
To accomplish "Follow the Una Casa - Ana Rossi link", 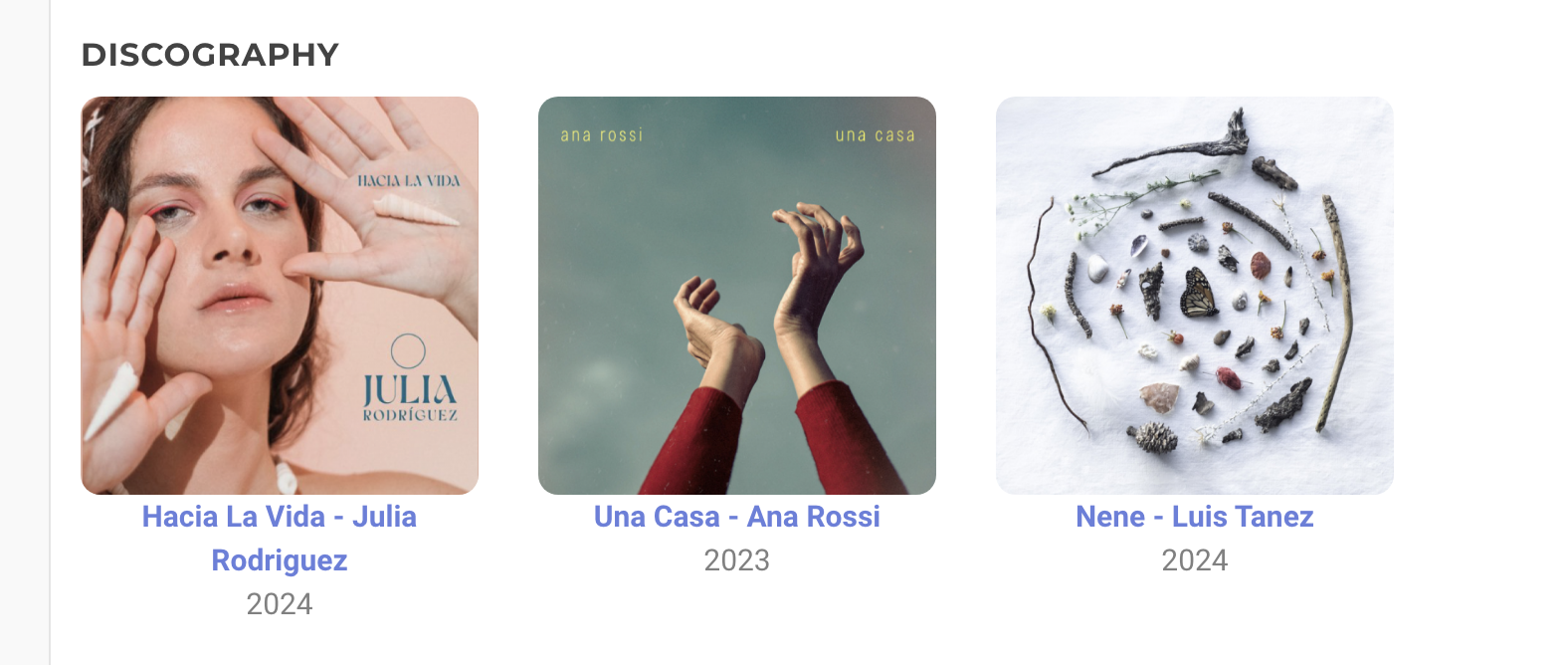I will tap(737, 517).
